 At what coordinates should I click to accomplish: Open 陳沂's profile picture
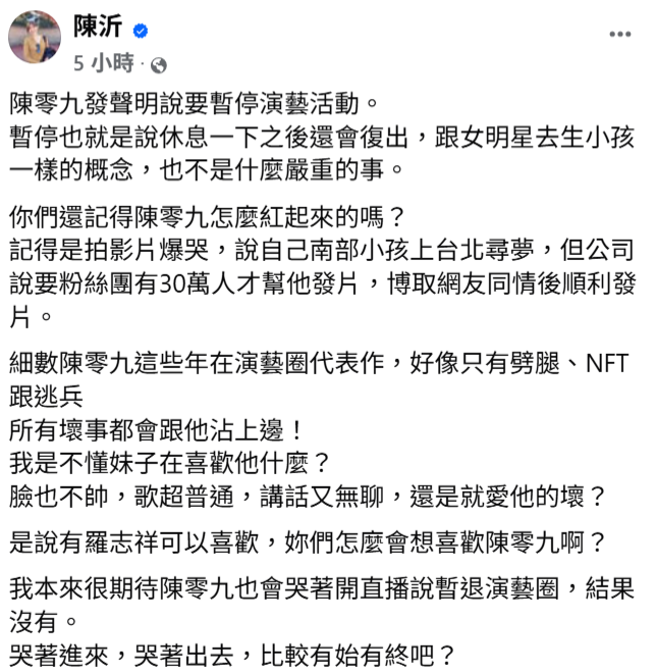coord(35,41)
